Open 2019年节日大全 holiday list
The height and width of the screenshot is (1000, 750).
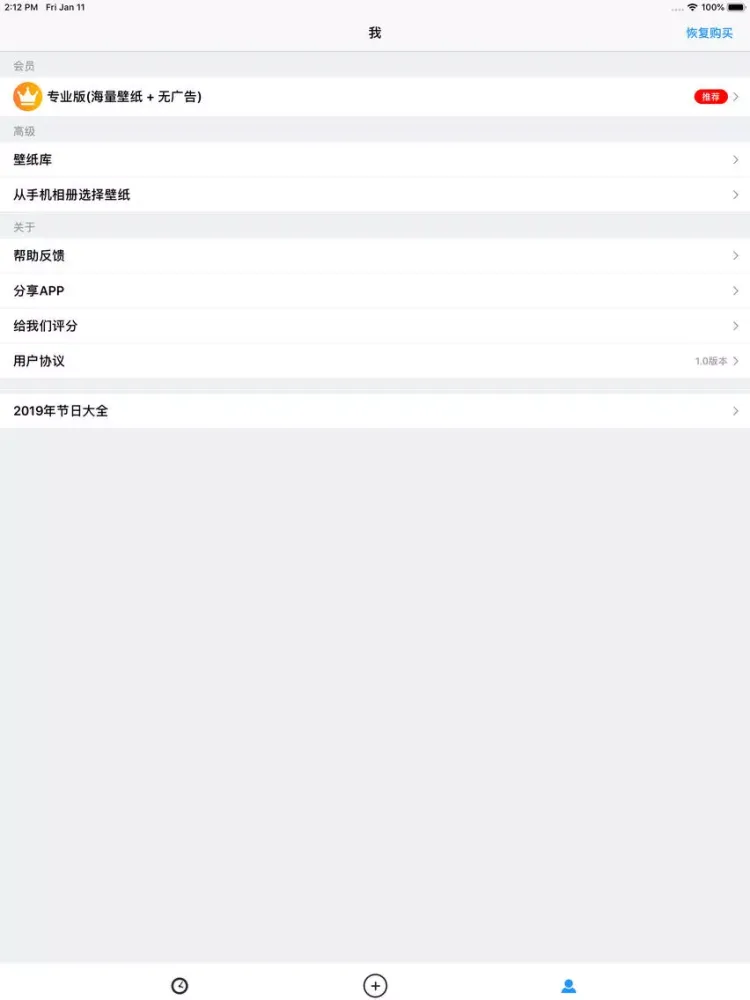tap(374, 411)
